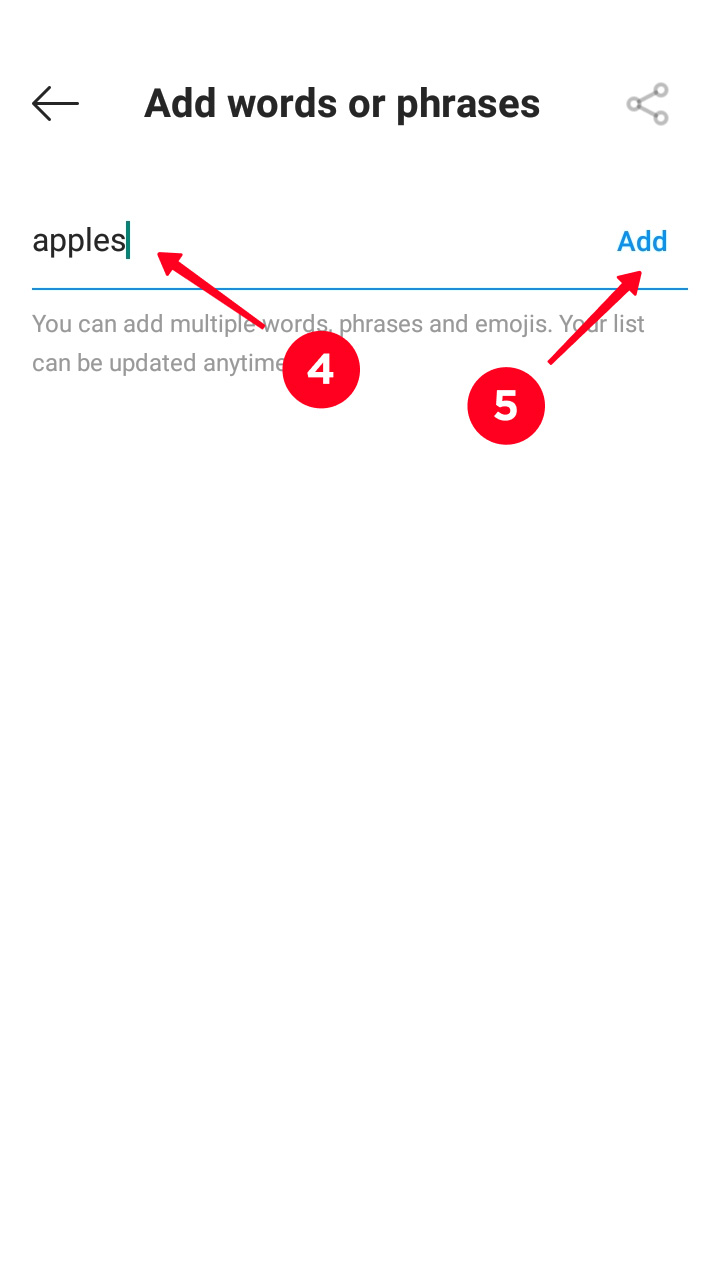Tap the share icon in the header
Image resolution: width=720 pixels, height=1280 pixels.
[x=647, y=104]
